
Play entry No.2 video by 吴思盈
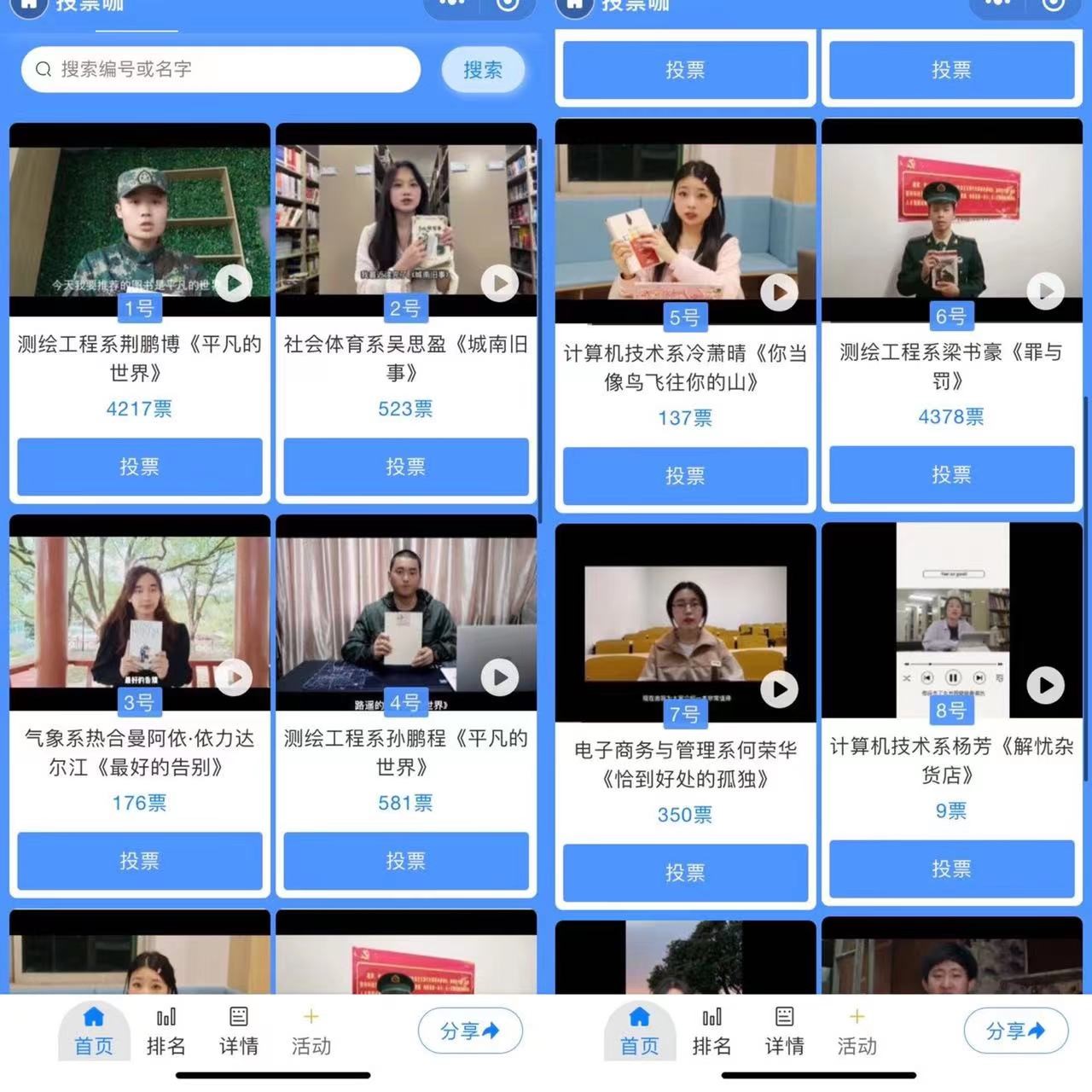pyautogui.click(x=500, y=282)
